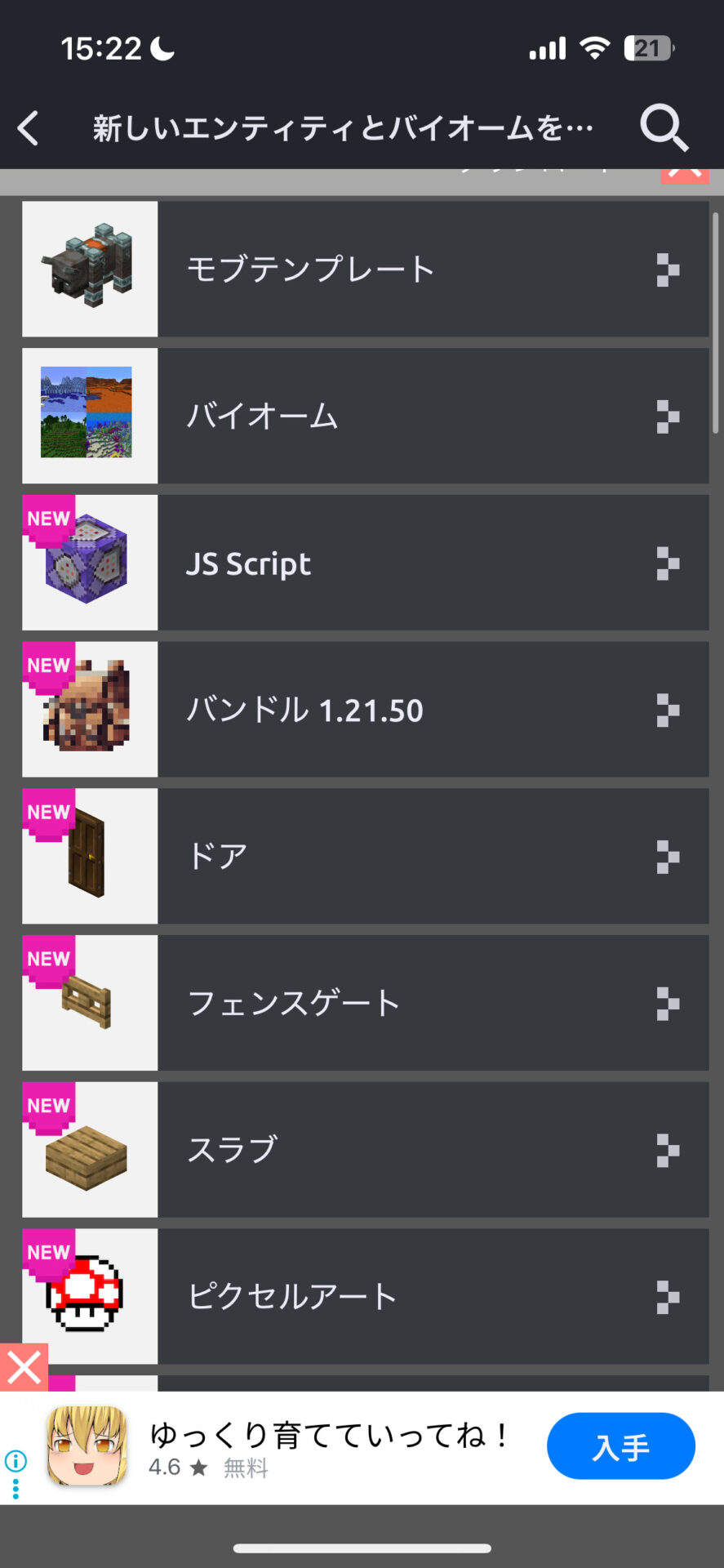Viewport: 724px width, 1568px height.
Task: Close the top banner with the X
Action: [x=684, y=175]
